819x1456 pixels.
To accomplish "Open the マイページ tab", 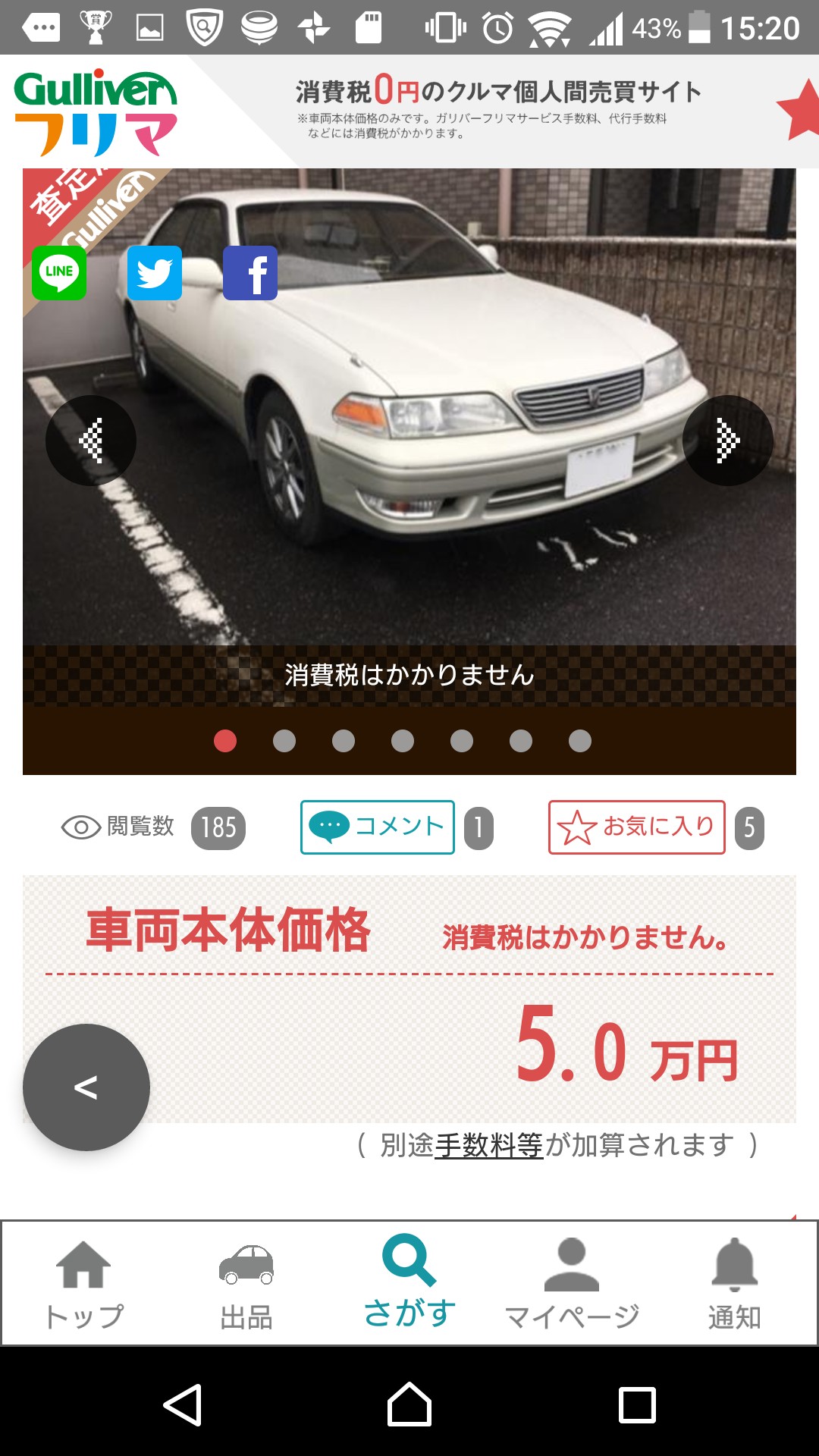I will click(573, 1285).
